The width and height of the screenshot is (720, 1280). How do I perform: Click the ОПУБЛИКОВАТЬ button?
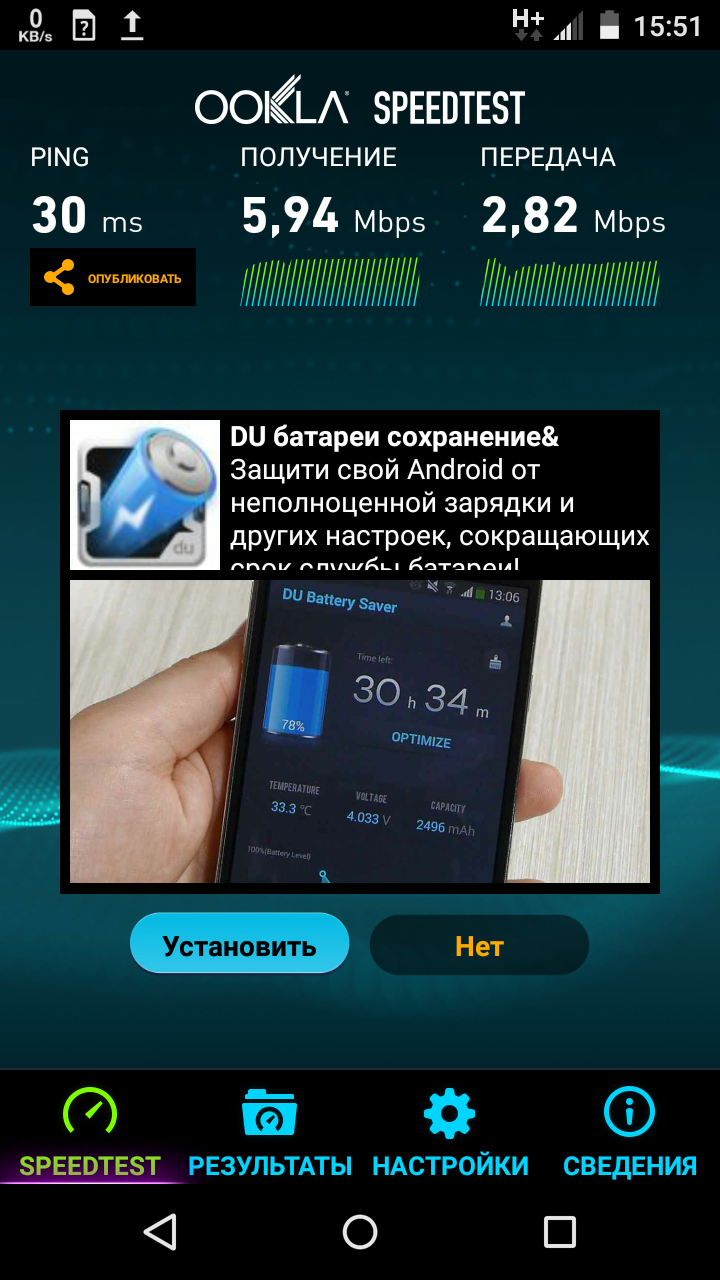(x=112, y=276)
